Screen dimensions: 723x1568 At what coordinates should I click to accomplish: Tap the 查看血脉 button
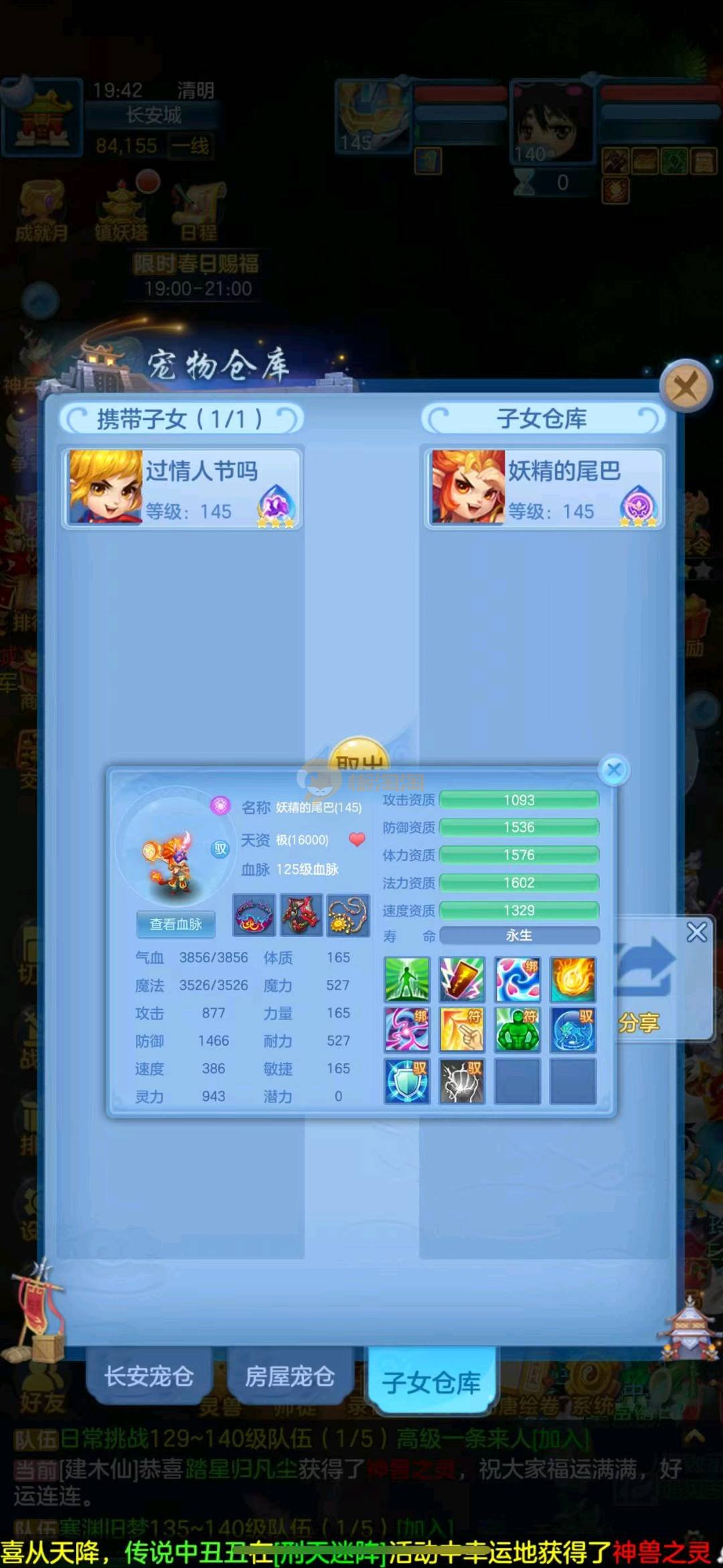[175, 924]
